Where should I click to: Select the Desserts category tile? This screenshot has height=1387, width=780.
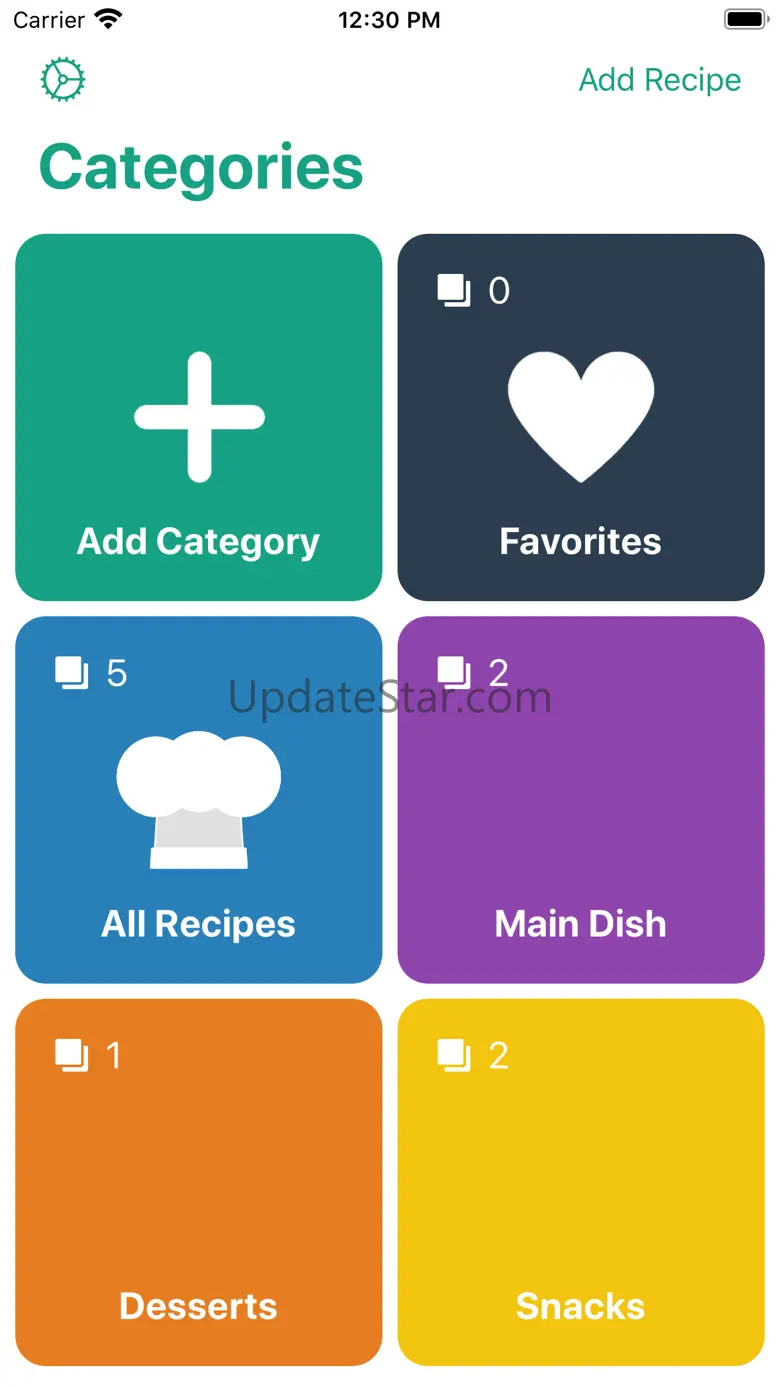pos(199,1182)
